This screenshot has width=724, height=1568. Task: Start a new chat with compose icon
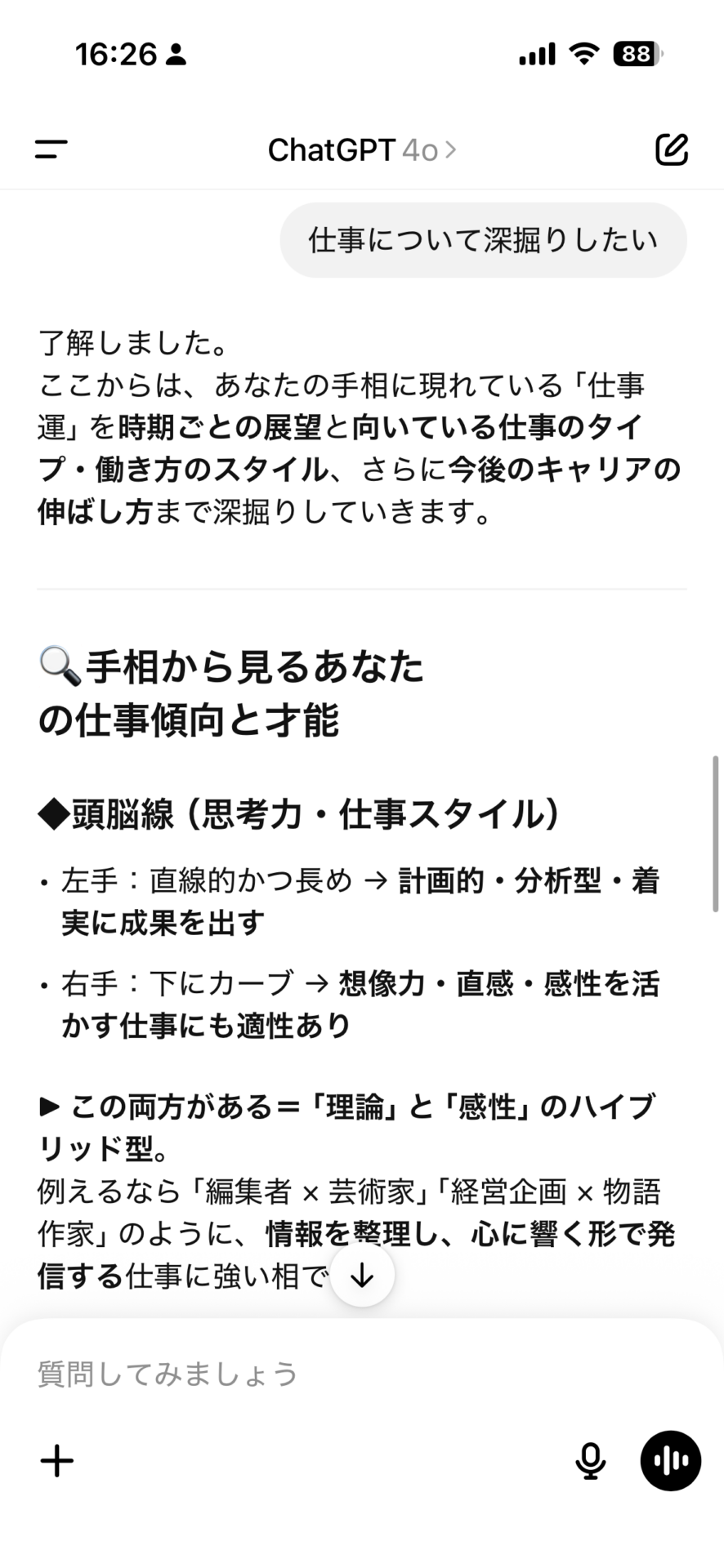tap(672, 149)
